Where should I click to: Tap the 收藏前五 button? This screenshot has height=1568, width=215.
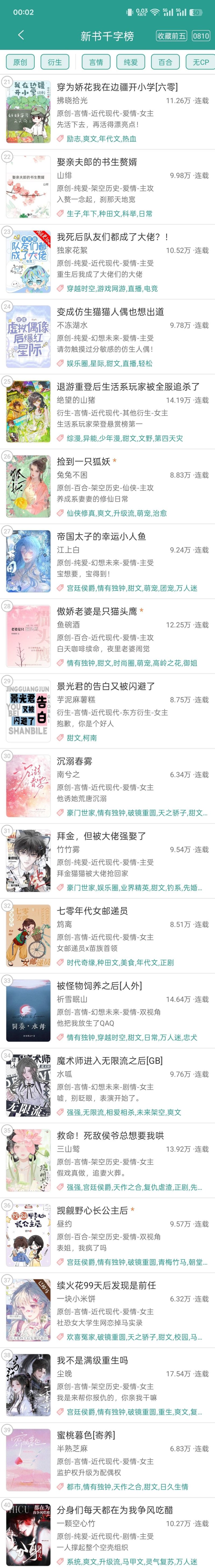click(x=171, y=36)
